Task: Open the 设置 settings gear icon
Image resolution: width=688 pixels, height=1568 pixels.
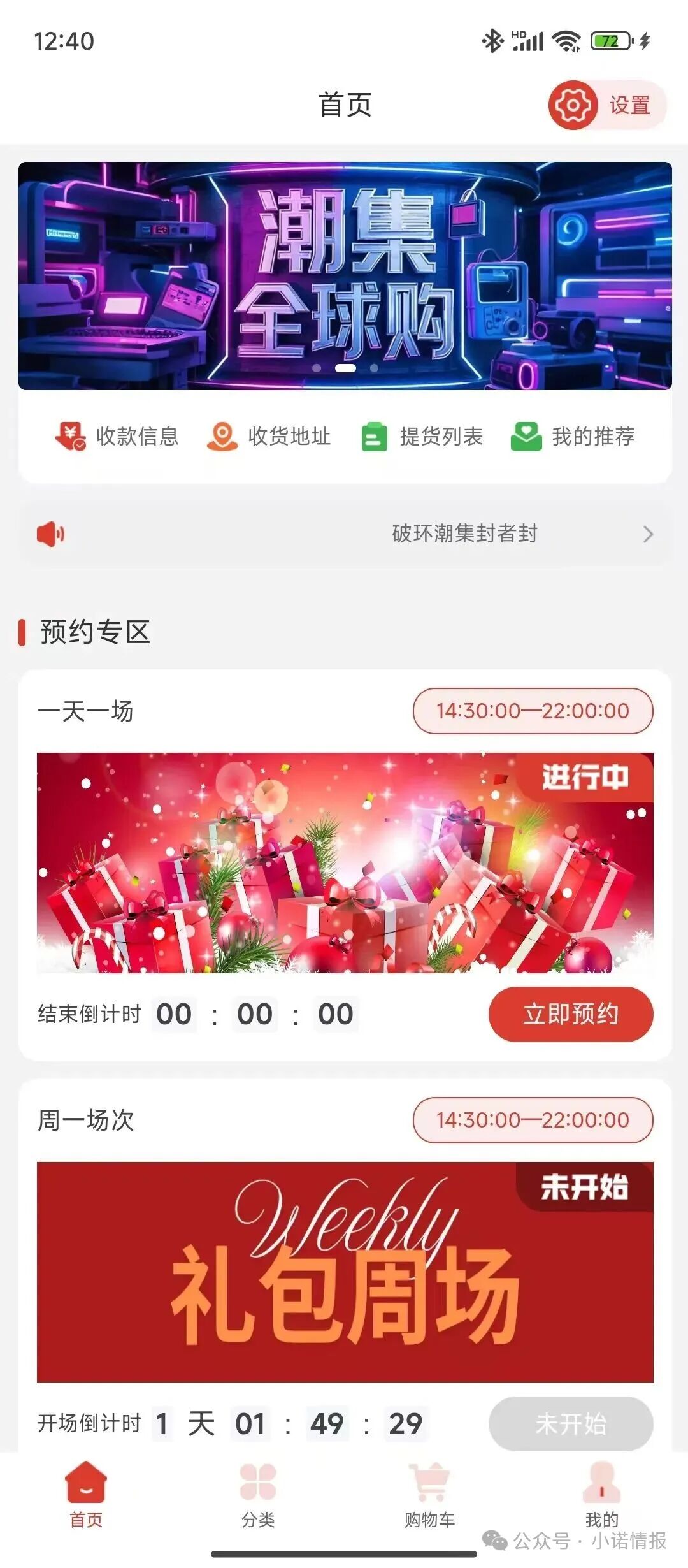Action: [573, 105]
